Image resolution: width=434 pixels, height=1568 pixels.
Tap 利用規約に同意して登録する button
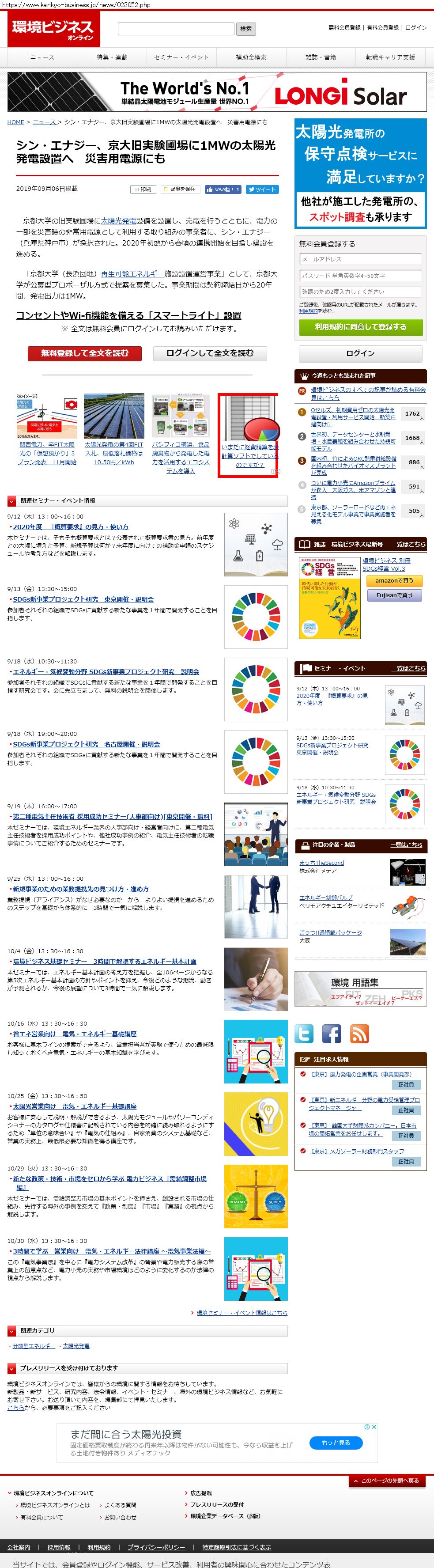point(360,327)
